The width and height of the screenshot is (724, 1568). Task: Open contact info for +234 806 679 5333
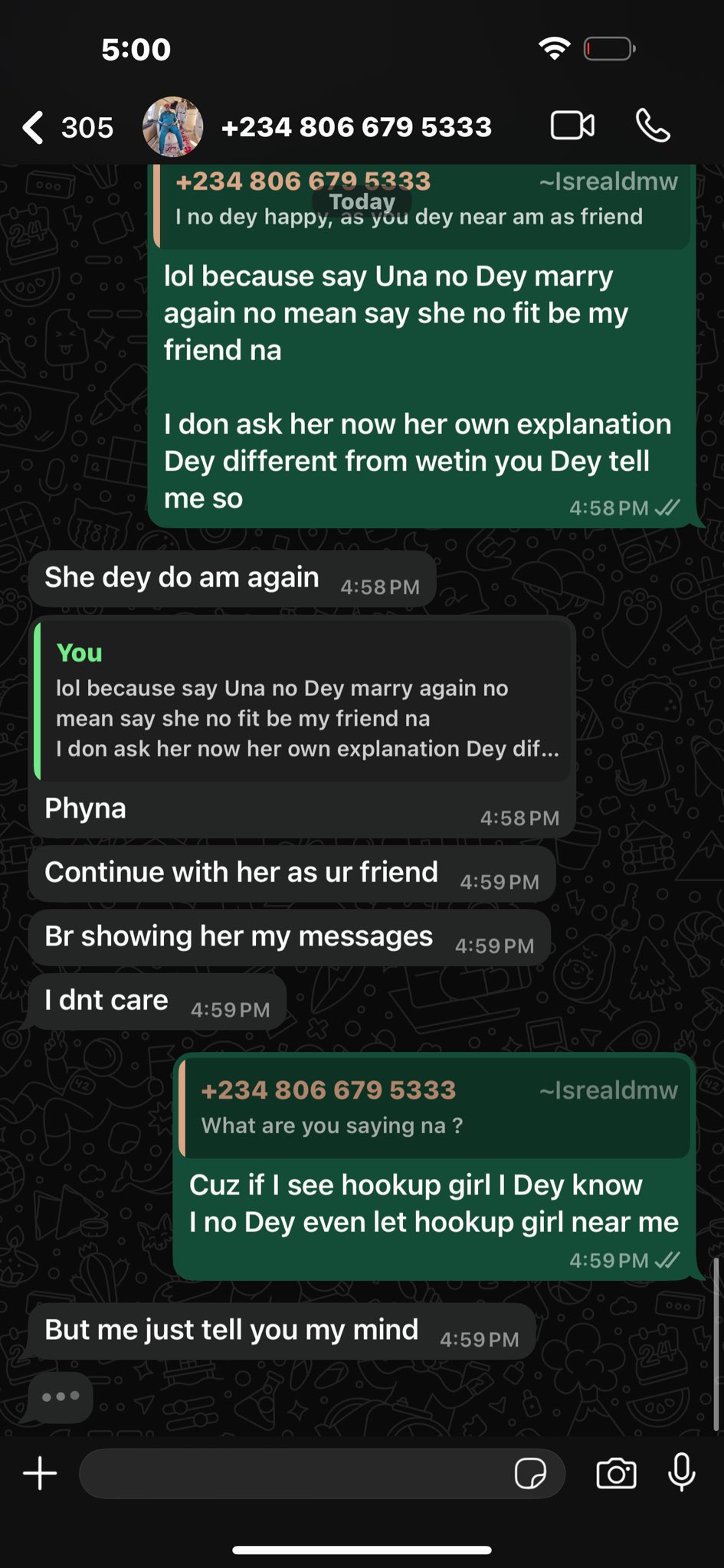[x=356, y=127]
